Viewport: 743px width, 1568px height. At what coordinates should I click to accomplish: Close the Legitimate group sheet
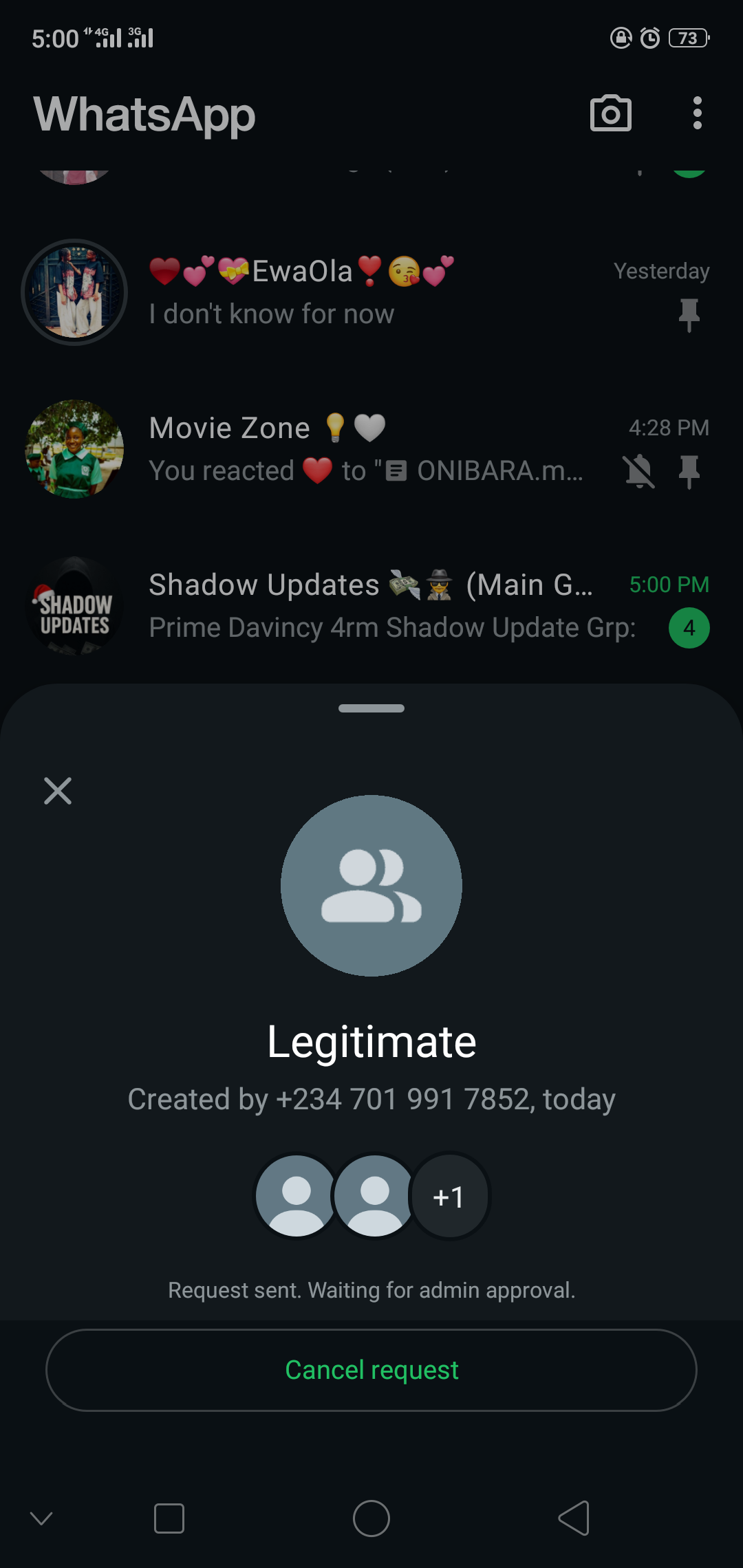pos(58,791)
